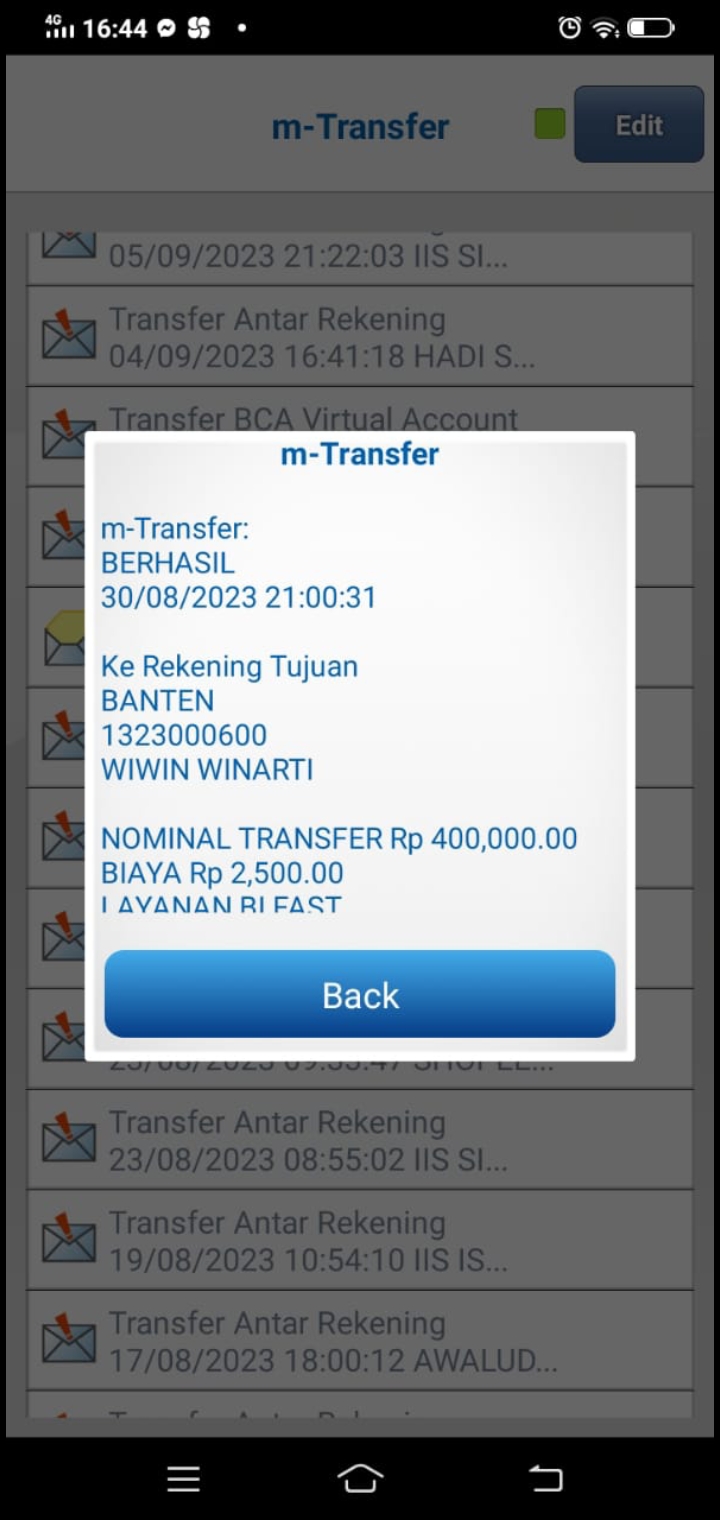Open transfer from 05/09/2023 21:22:03
720x1520 pixels.
tap(360, 257)
